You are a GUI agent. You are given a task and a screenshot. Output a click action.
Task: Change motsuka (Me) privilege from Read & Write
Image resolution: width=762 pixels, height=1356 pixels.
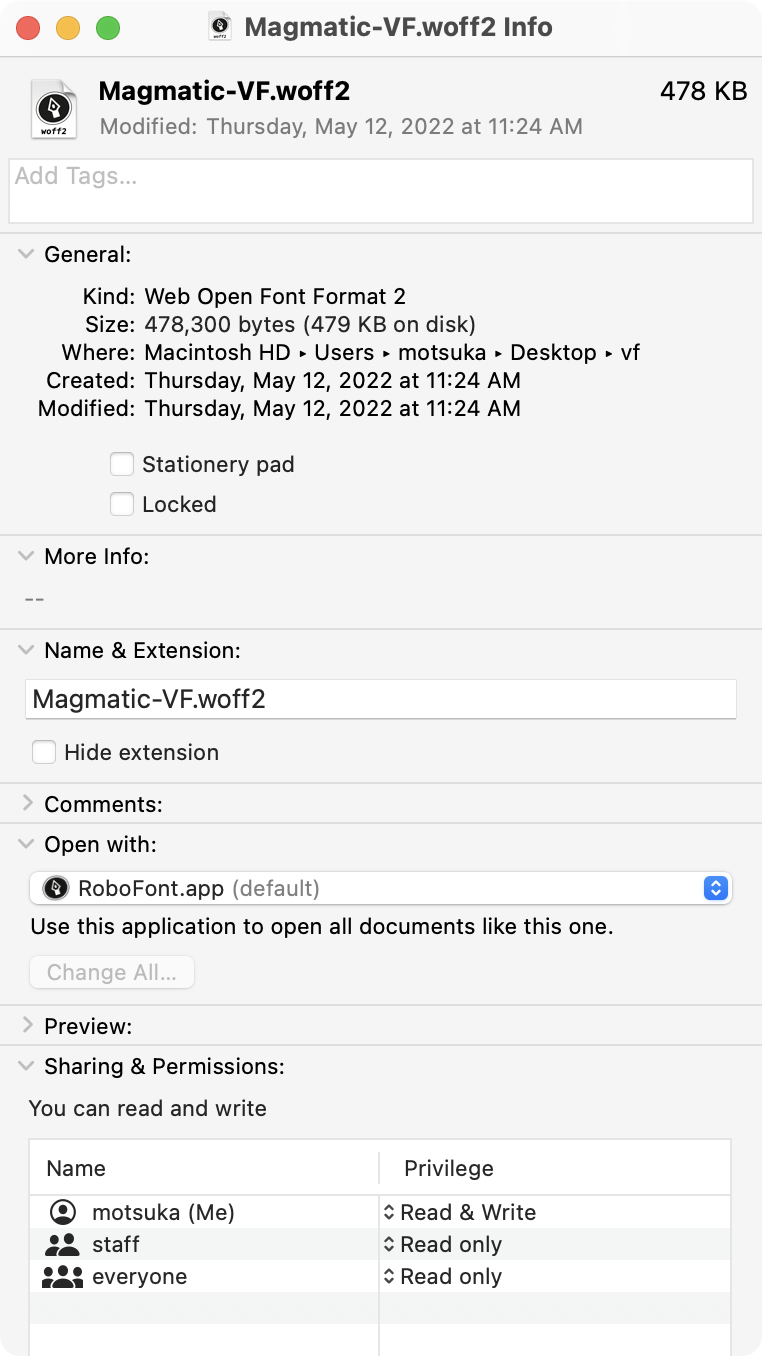460,1212
